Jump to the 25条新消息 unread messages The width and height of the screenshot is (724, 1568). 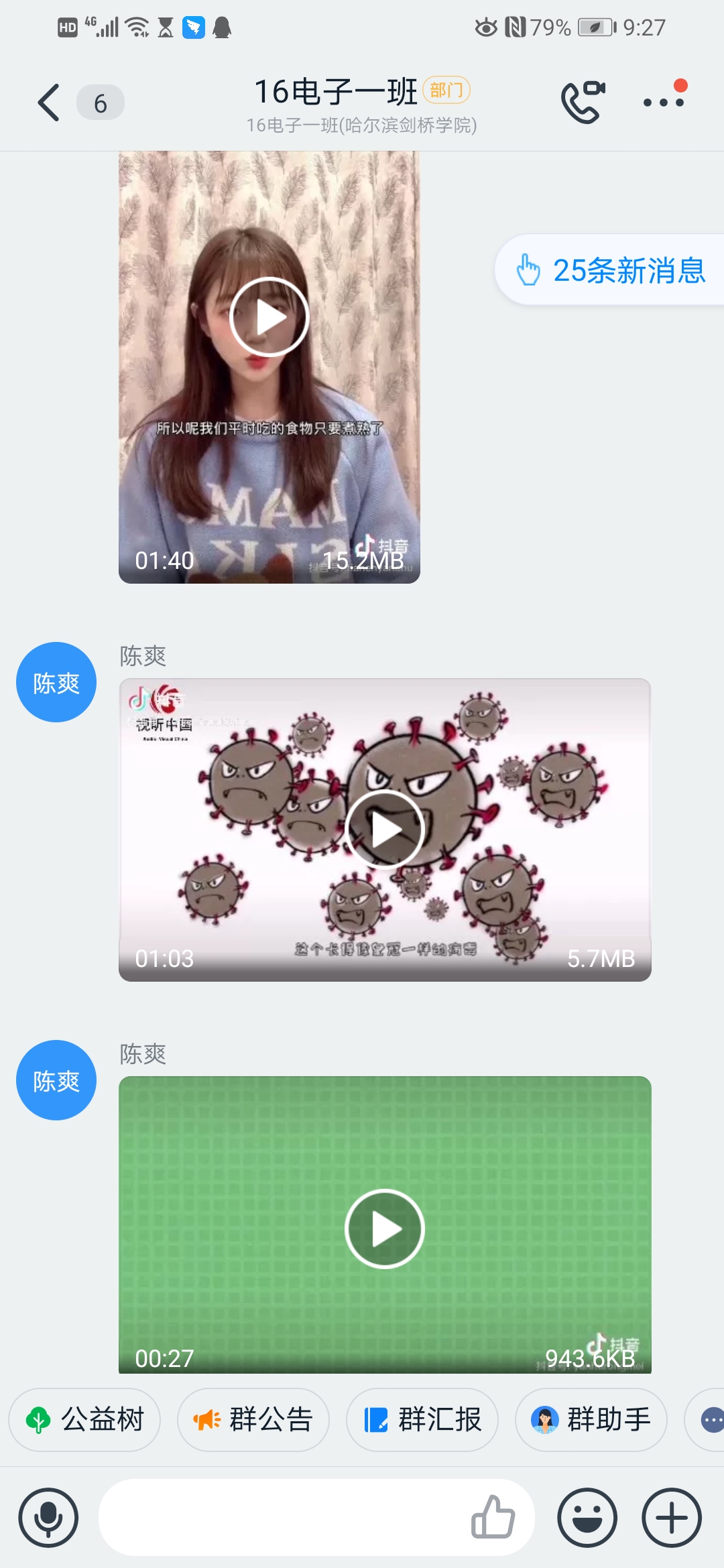tap(611, 270)
